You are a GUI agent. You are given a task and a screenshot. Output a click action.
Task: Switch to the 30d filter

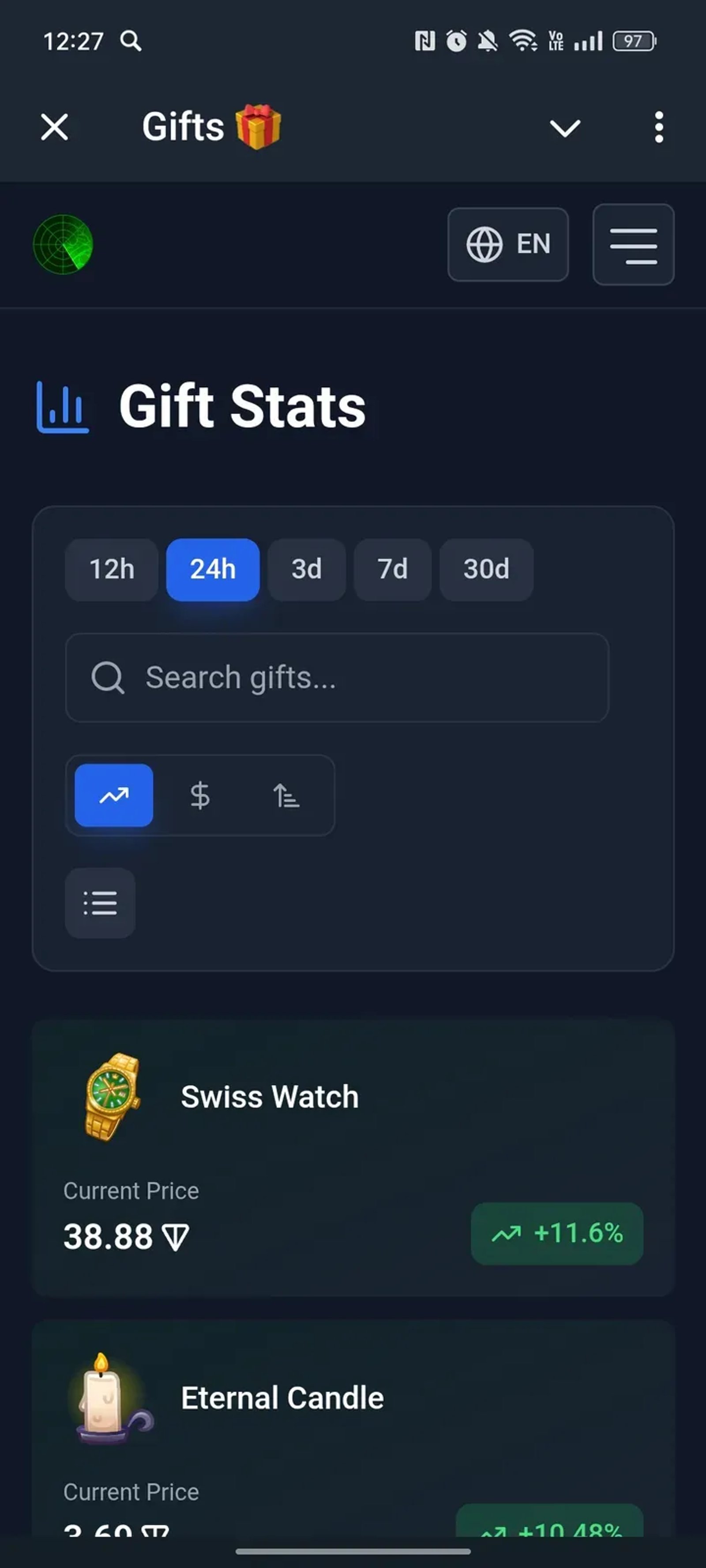click(x=485, y=570)
